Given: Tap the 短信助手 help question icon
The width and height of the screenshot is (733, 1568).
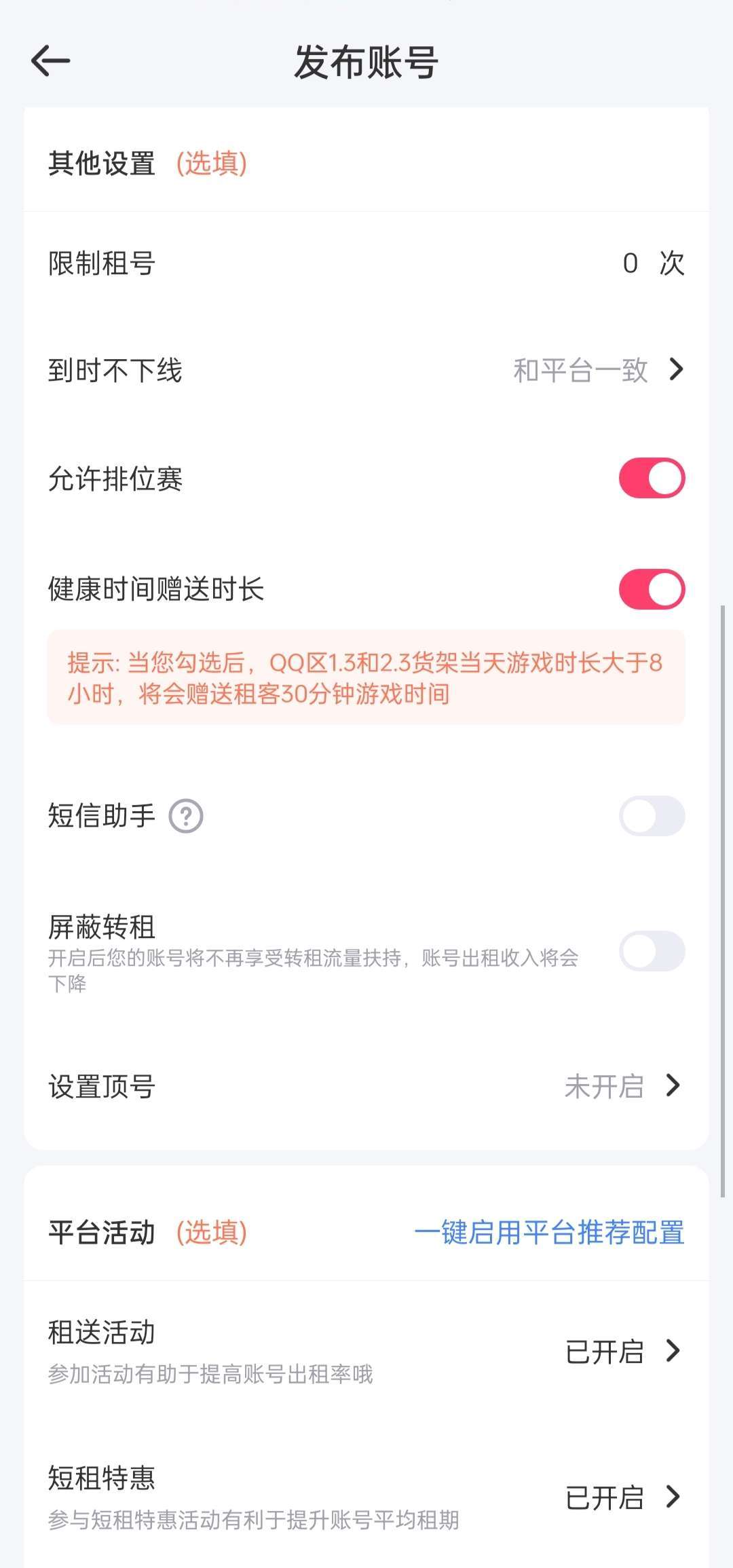Looking at the screenshot, I should tap(186, 816).
